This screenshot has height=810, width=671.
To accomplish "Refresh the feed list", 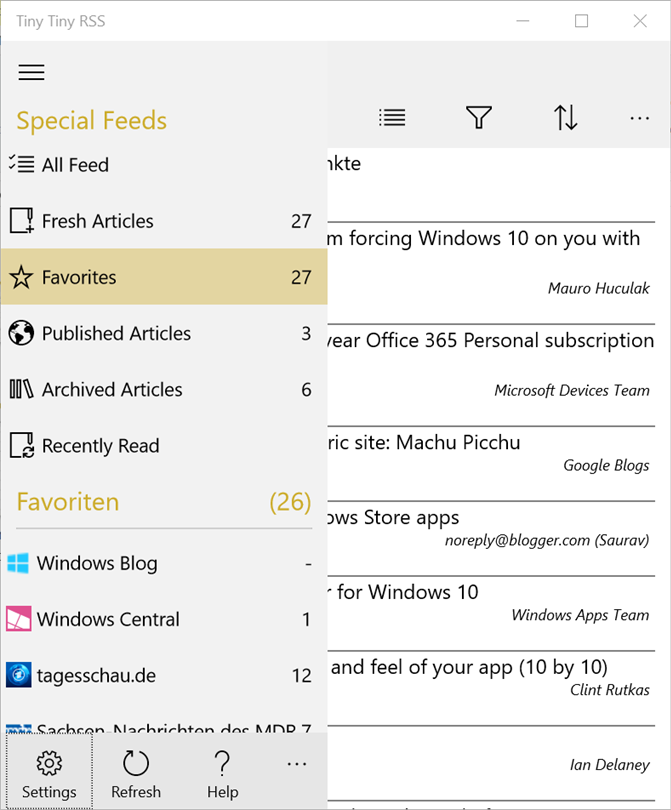I will click(136, 775).
